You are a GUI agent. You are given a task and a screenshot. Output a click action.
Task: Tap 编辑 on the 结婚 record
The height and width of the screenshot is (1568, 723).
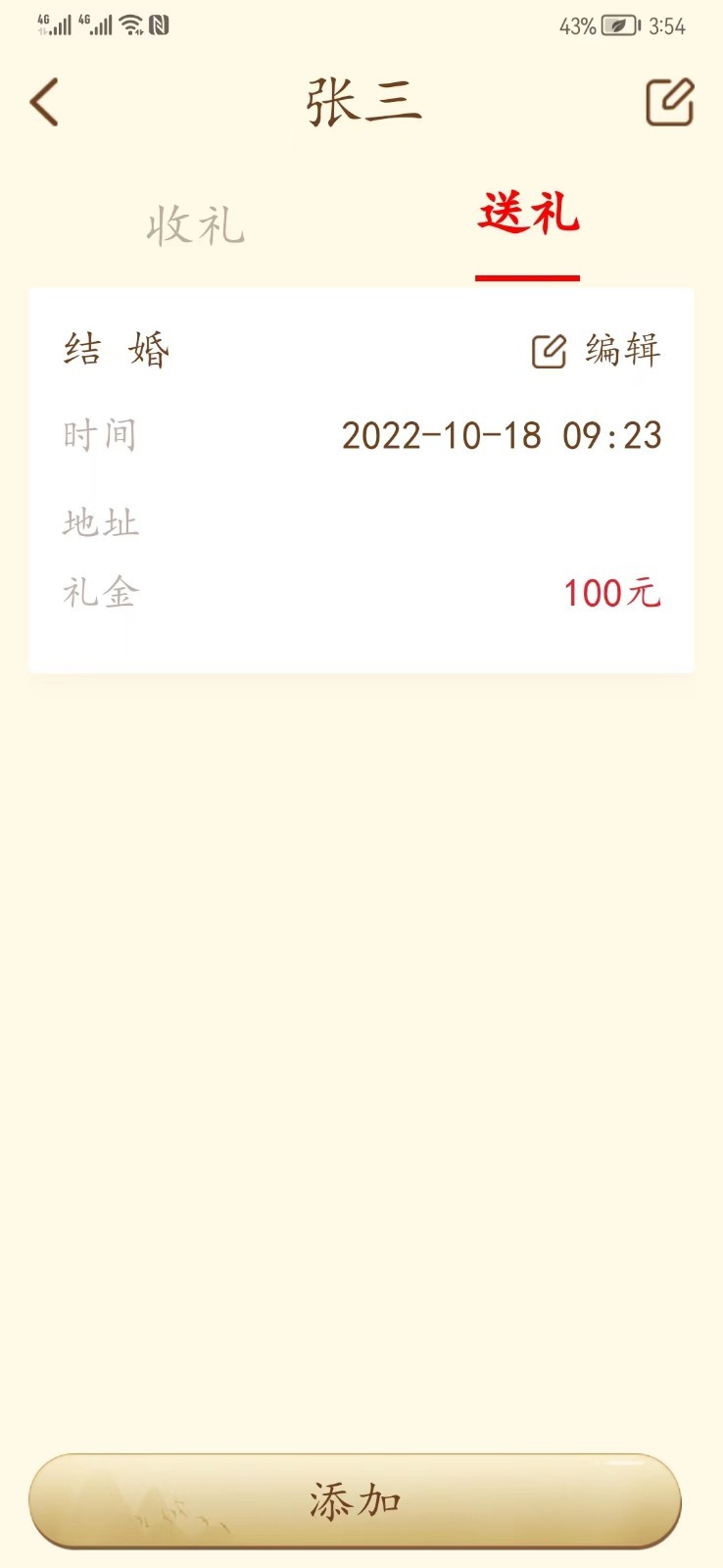click(x=597, y=350)
